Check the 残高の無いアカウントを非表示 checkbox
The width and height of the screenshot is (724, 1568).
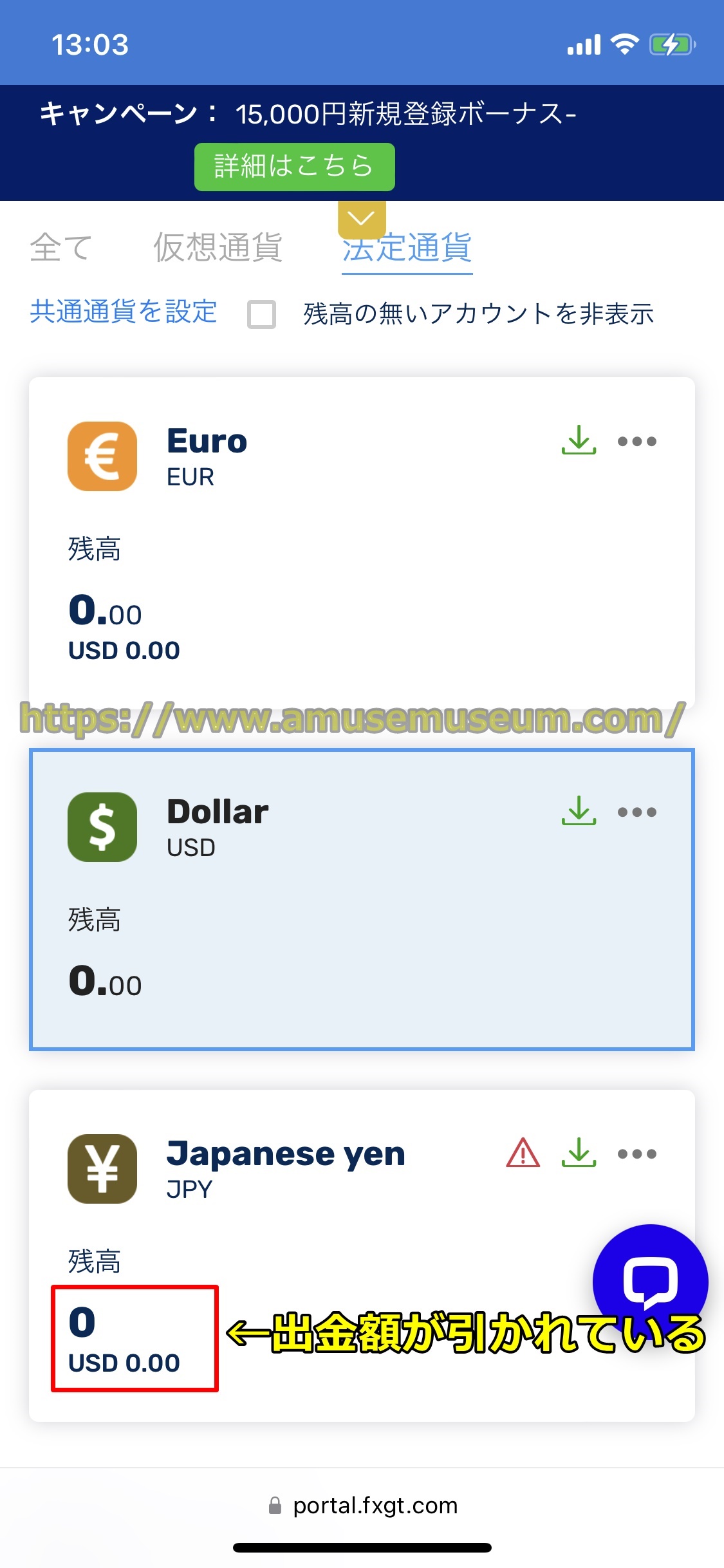262,314
